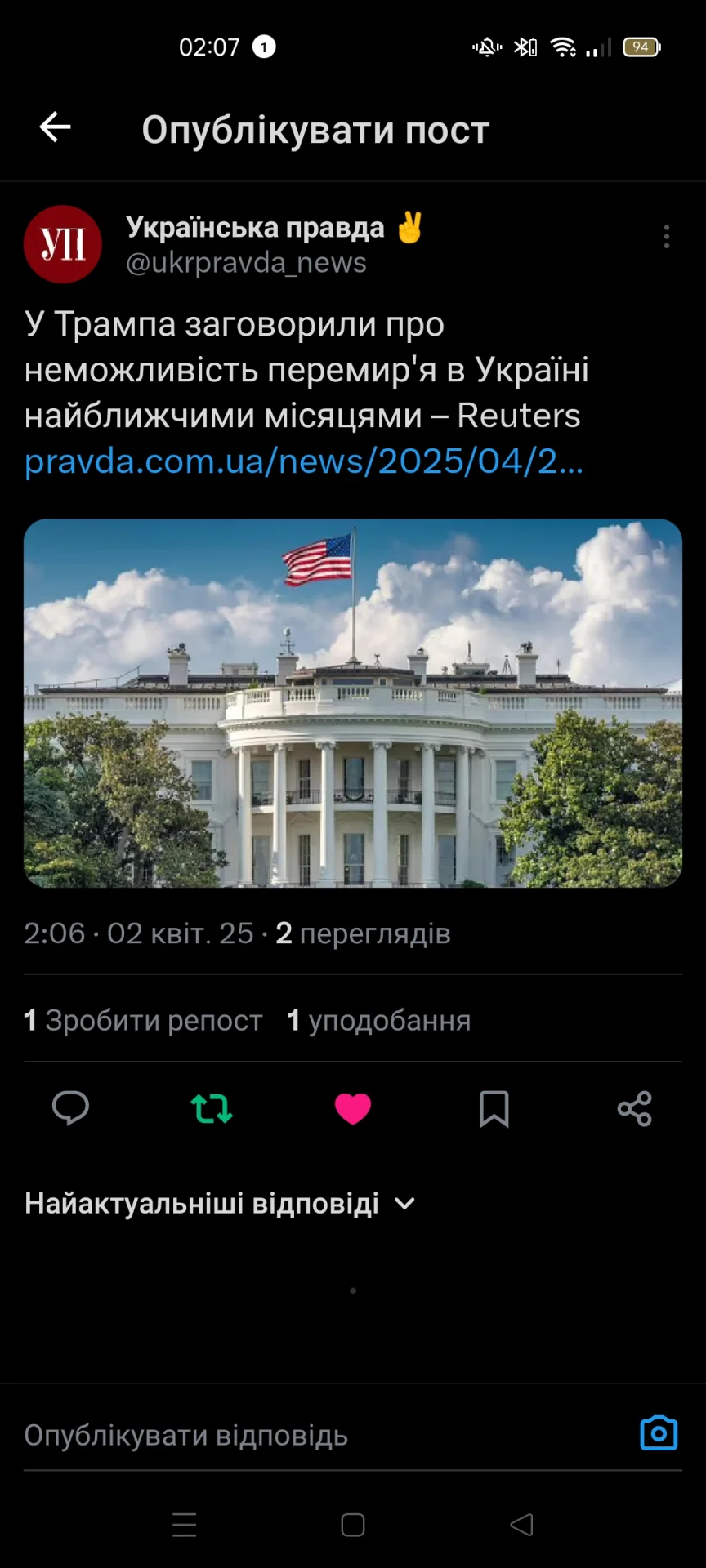Open the pravda.com.ua news link
706x1568 pixels.
(x=304, y=461)
